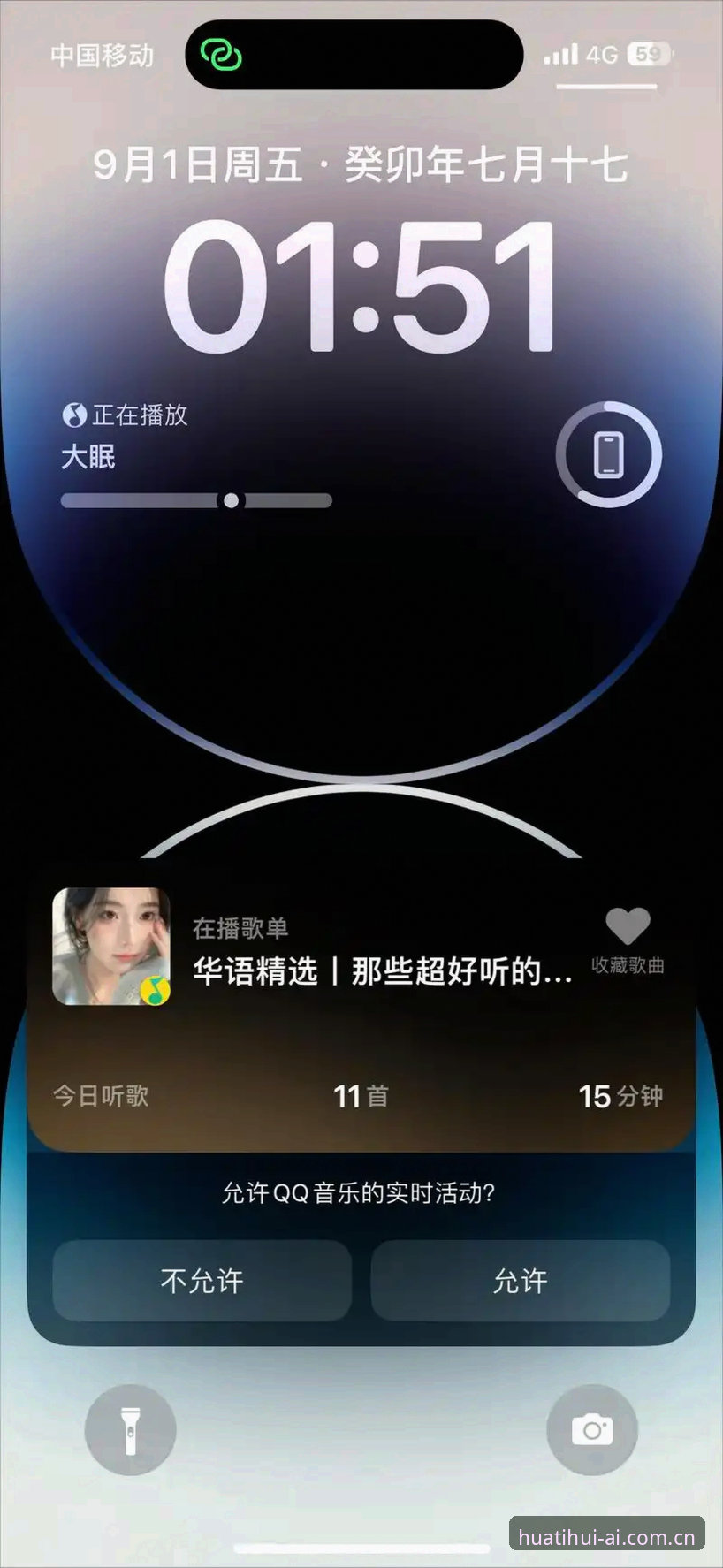Open the camera from the lock screen
Screen dimensions: 723x1568
592,1430
